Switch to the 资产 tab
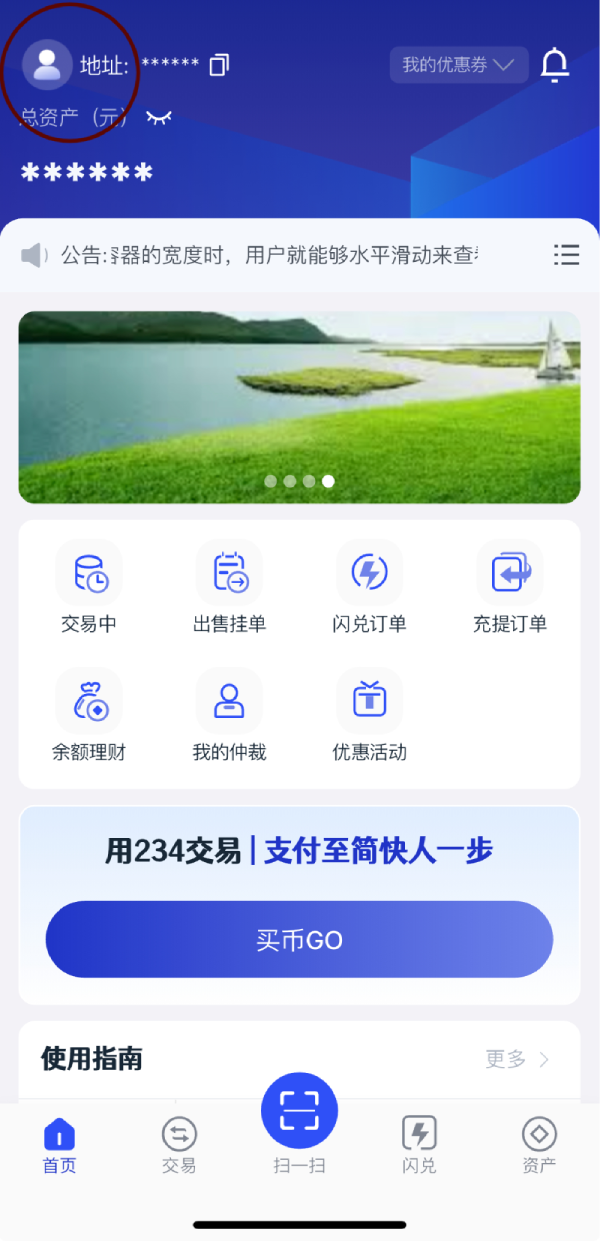600x1241 pixels. click(x=539, y=1146)
